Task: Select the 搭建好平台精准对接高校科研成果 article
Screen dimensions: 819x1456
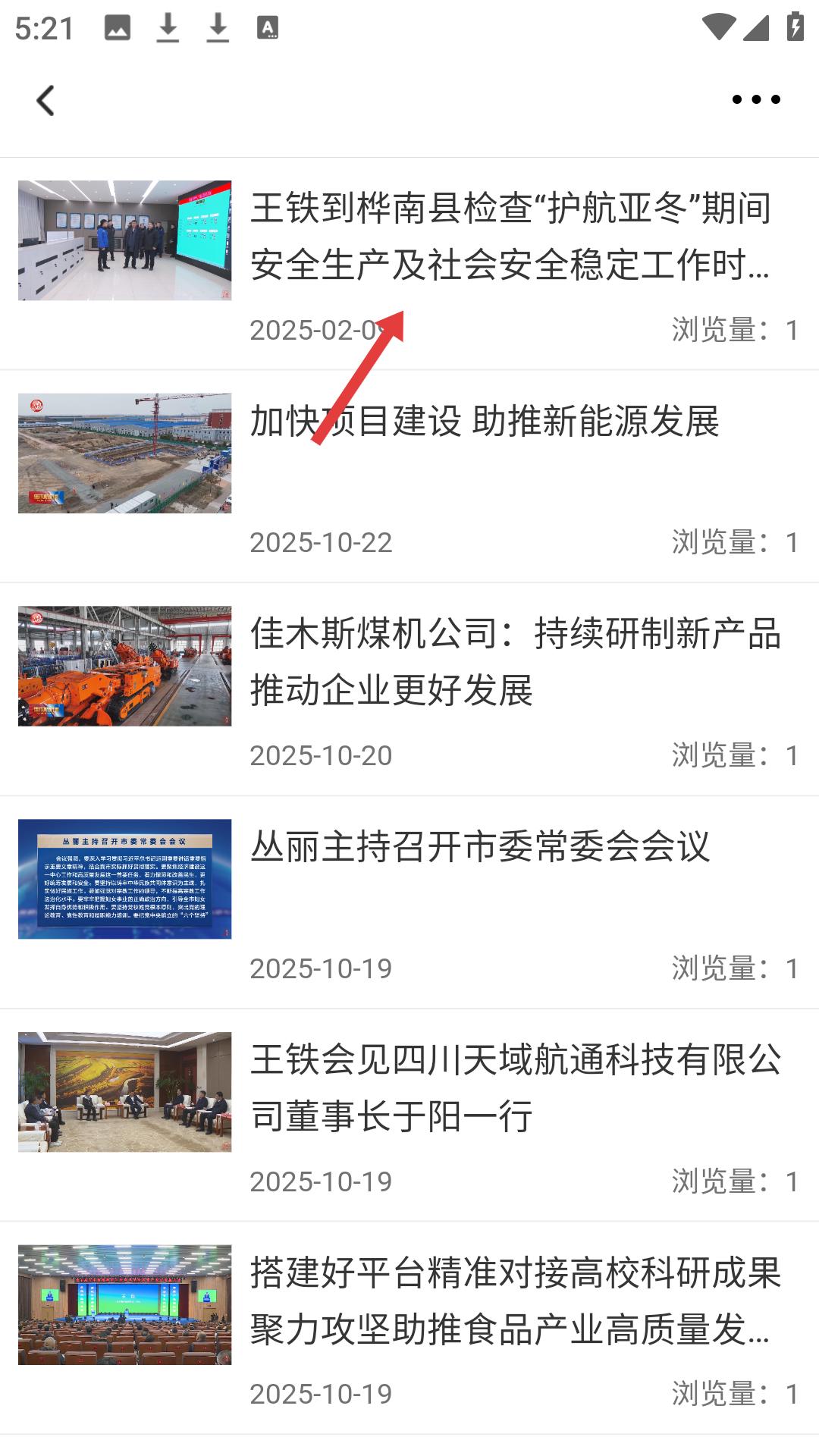Action: [x=516, y=1301]
